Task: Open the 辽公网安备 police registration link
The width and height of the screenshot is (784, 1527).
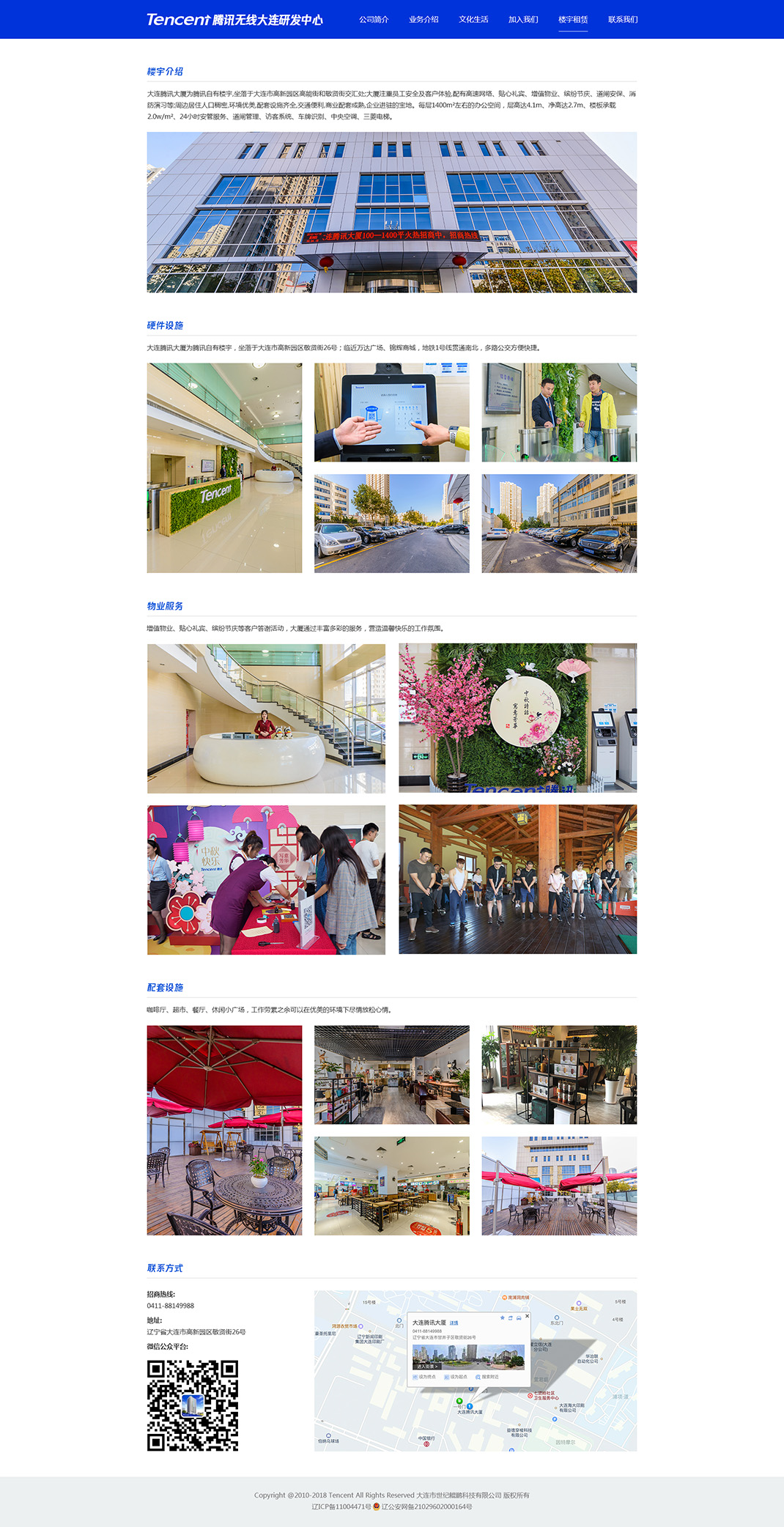Action: click(426, 1506)
